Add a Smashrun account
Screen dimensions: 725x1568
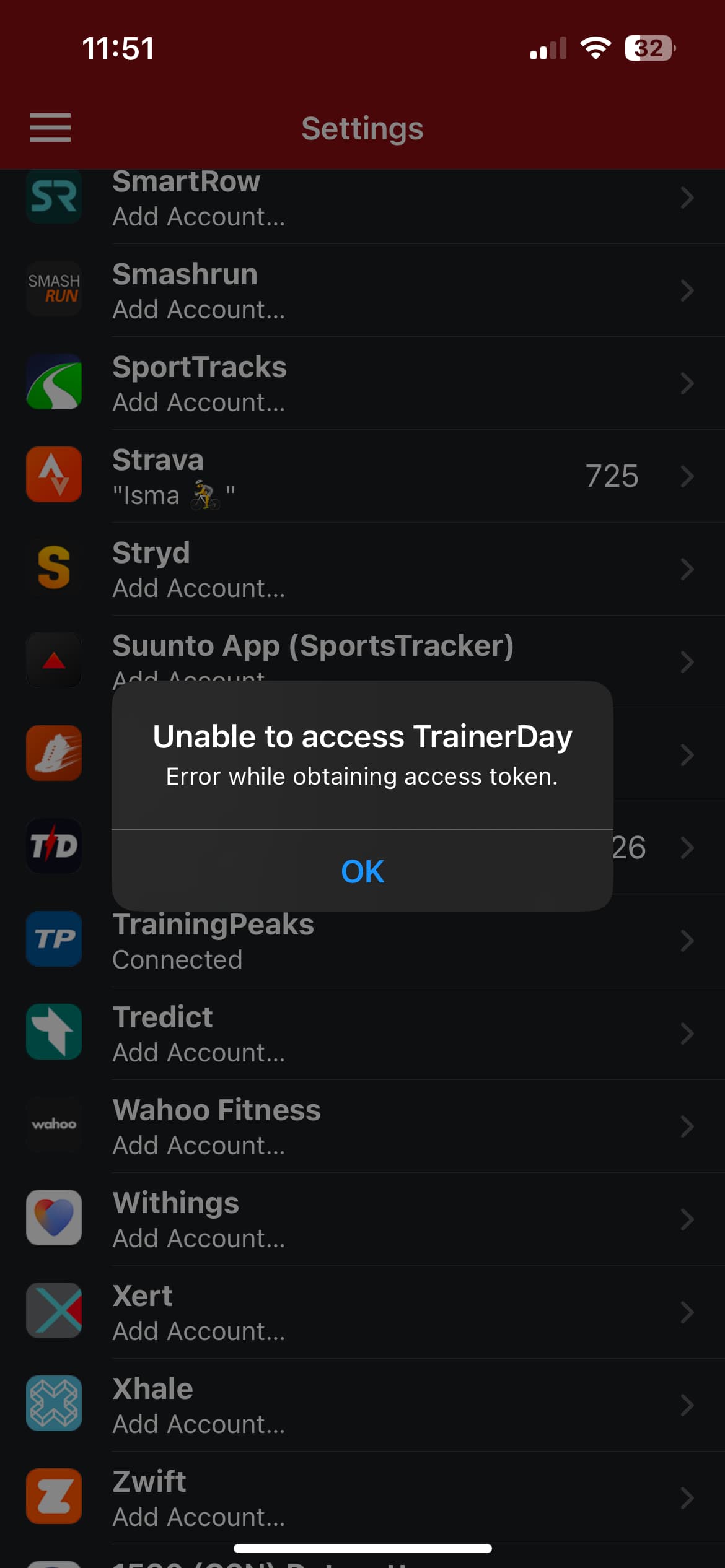coord(362,290)
